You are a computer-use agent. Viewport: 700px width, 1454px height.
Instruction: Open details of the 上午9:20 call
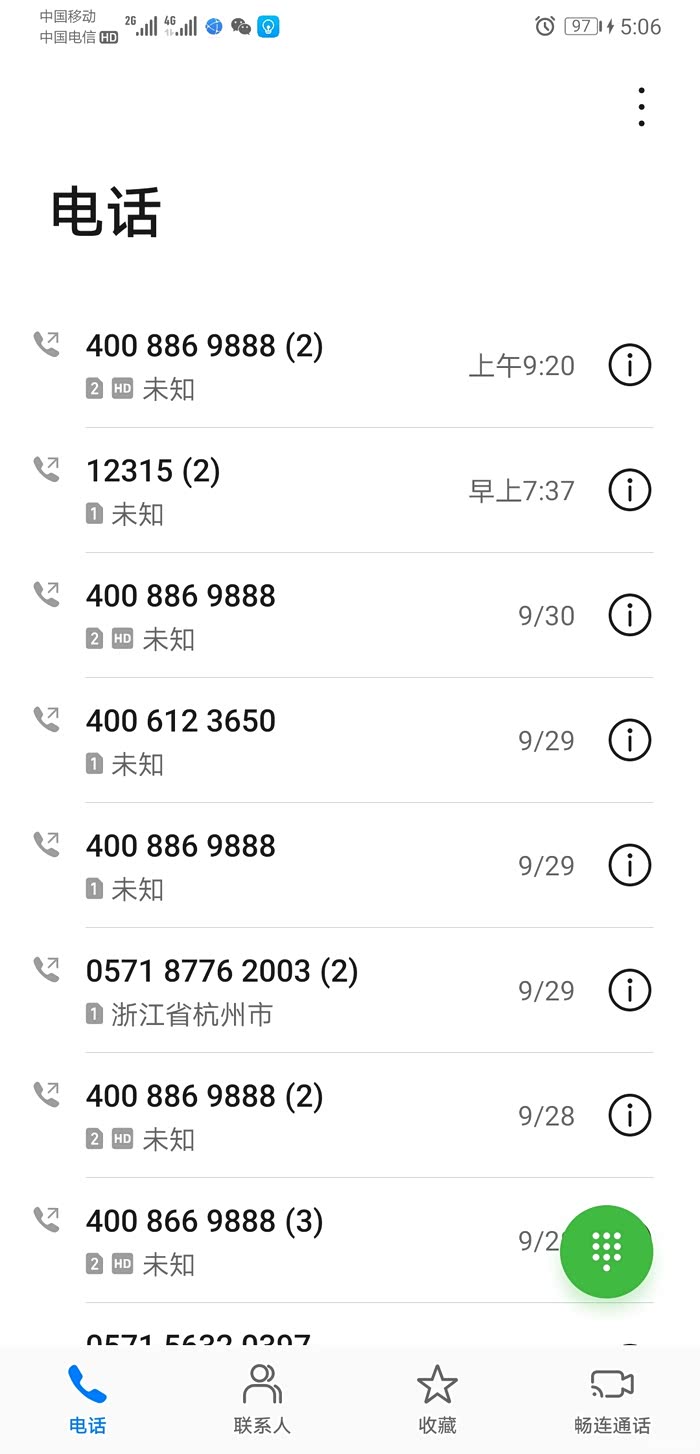coord(630,365)
